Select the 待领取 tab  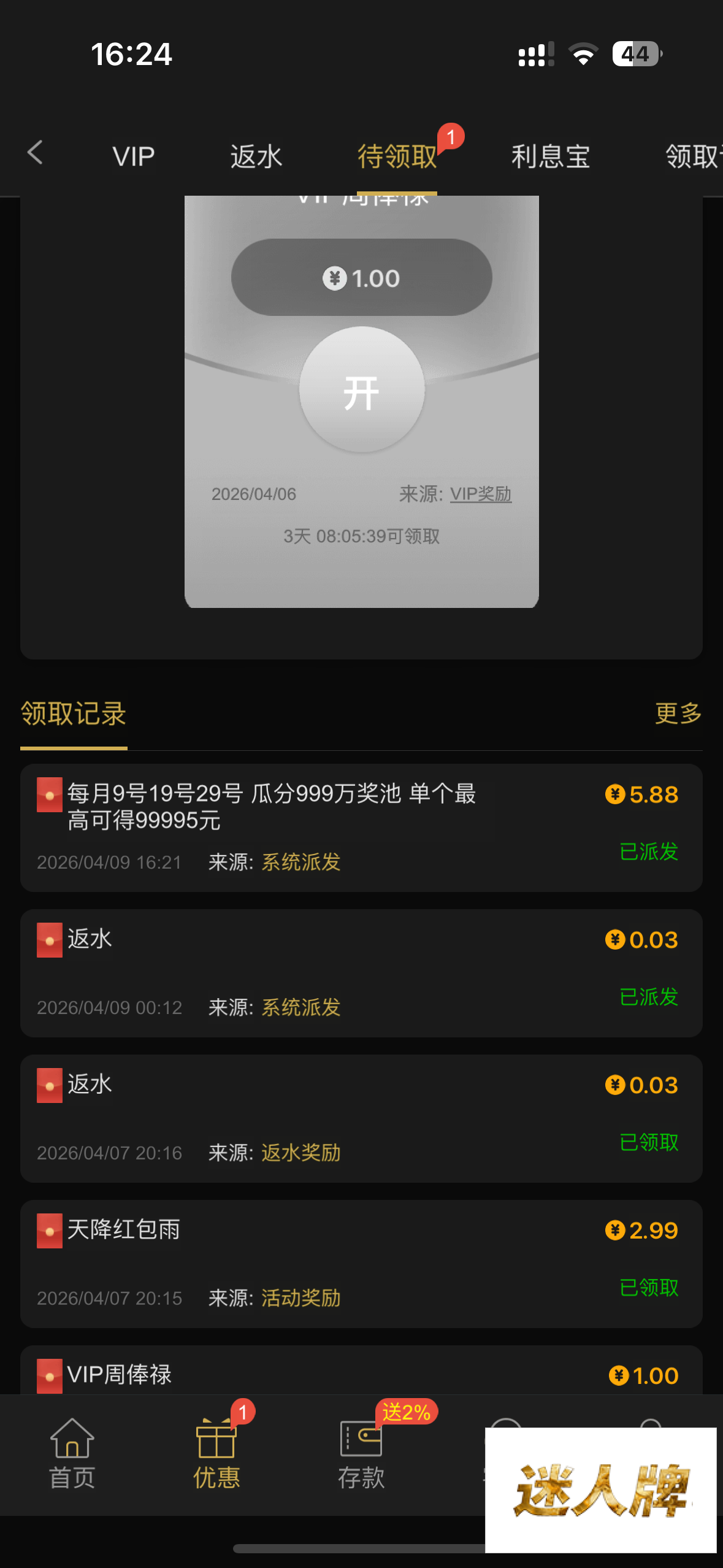coord(397,157)
